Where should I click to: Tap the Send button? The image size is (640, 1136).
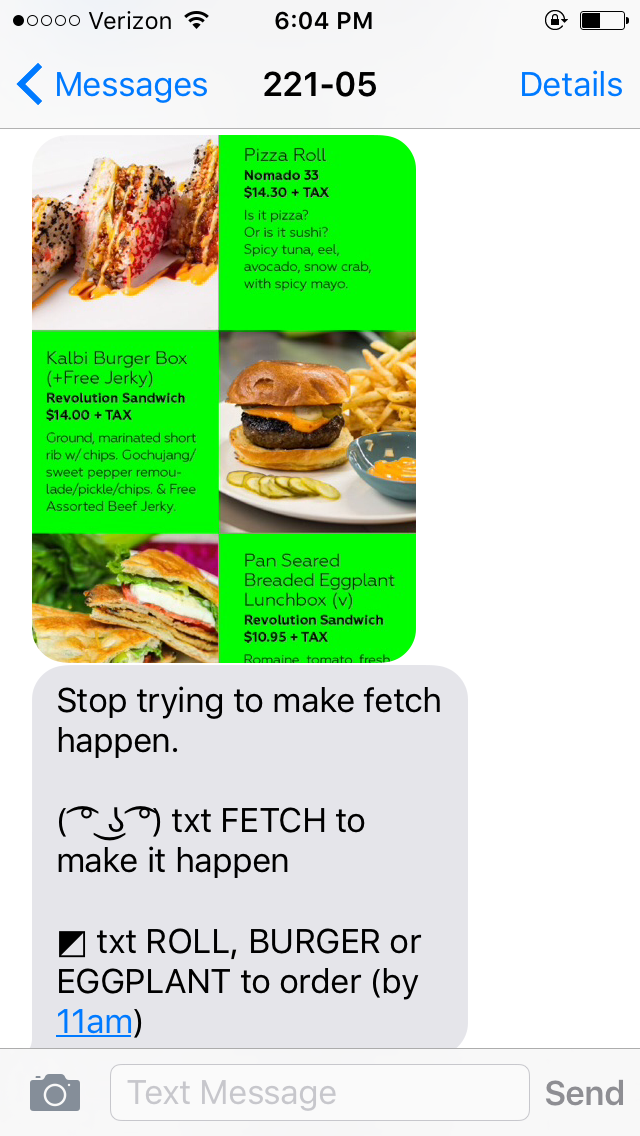pyautogui.click(x=584, y=1093)
